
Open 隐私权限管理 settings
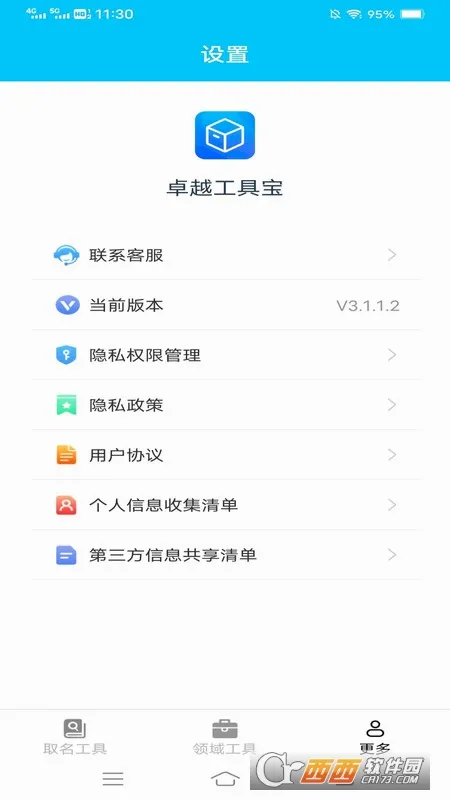(x=226, y=355)
